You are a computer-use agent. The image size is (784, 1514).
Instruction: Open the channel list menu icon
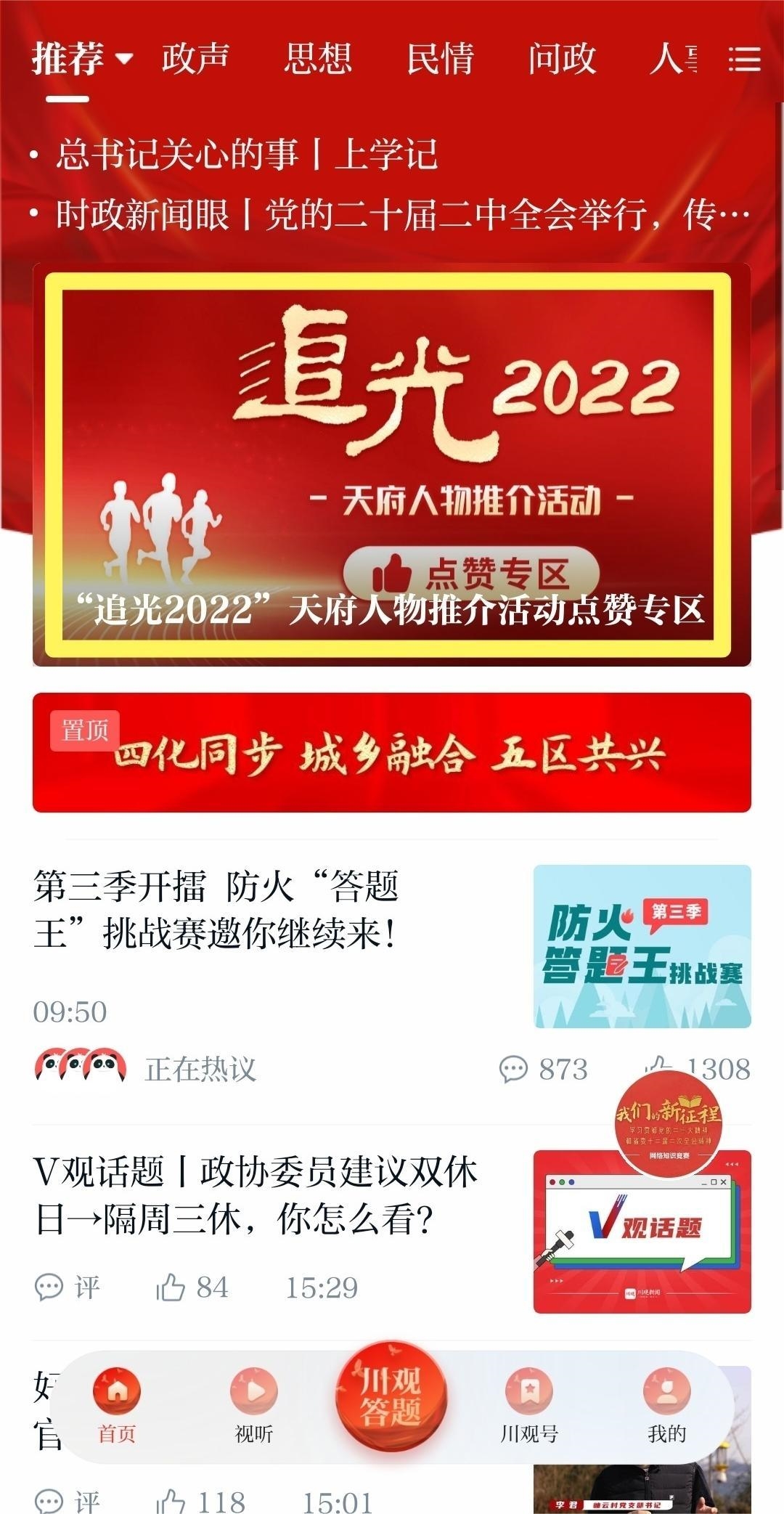coord(744,60)
